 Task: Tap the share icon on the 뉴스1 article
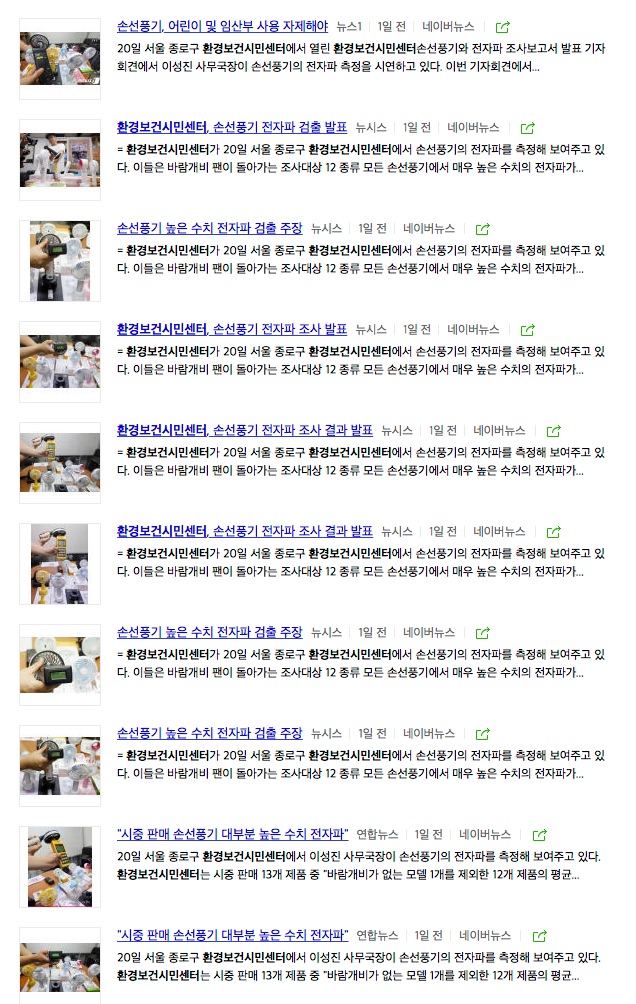[x=503, y=27]
